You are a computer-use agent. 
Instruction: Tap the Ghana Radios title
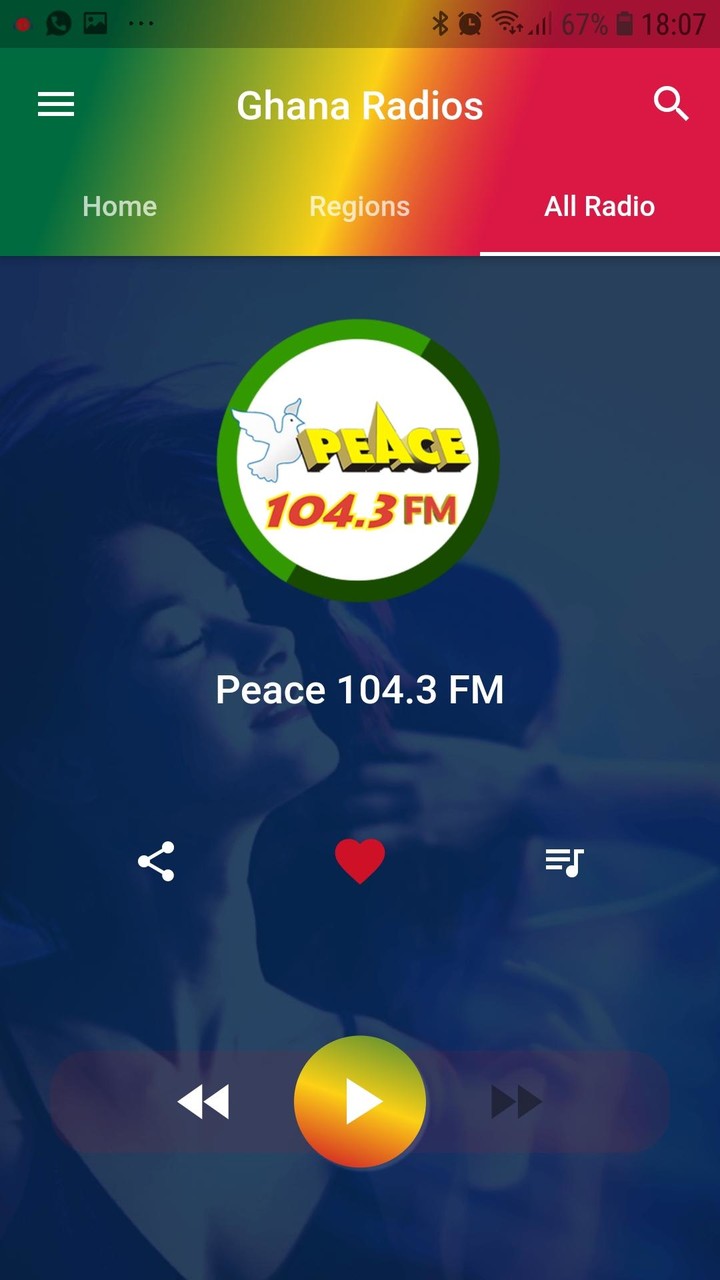click(x=359, y=105)
